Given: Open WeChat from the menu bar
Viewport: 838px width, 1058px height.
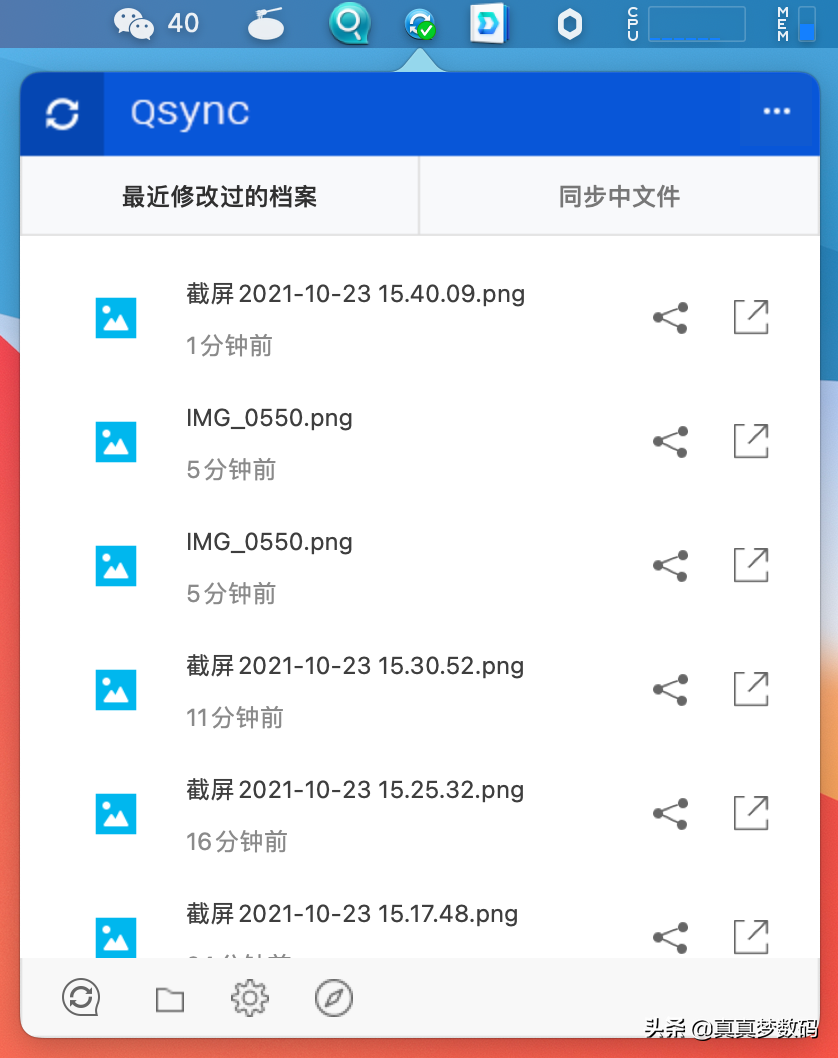Looking at the screenshot, I should (x=134, y=23).
